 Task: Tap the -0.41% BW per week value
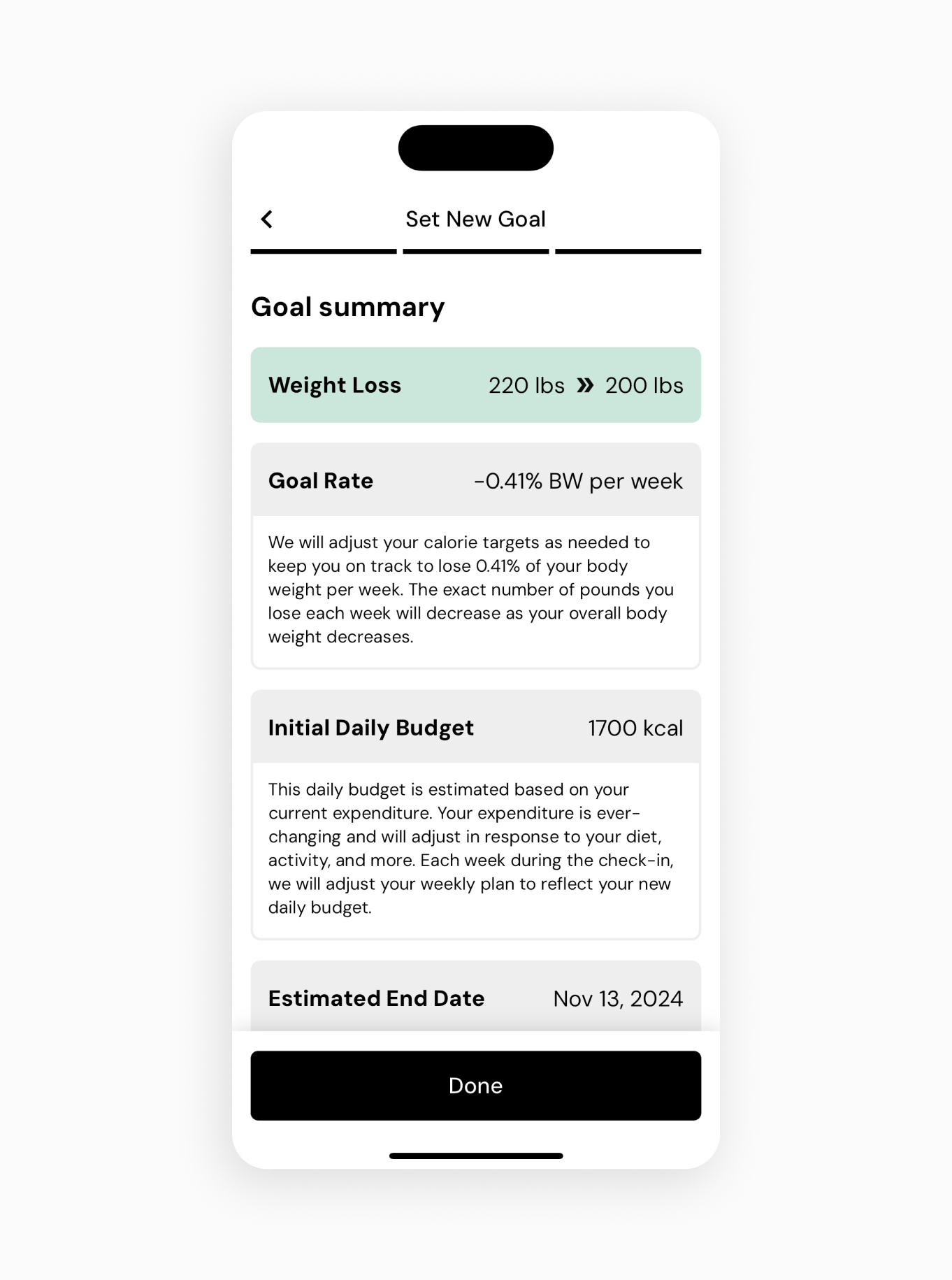578,480
